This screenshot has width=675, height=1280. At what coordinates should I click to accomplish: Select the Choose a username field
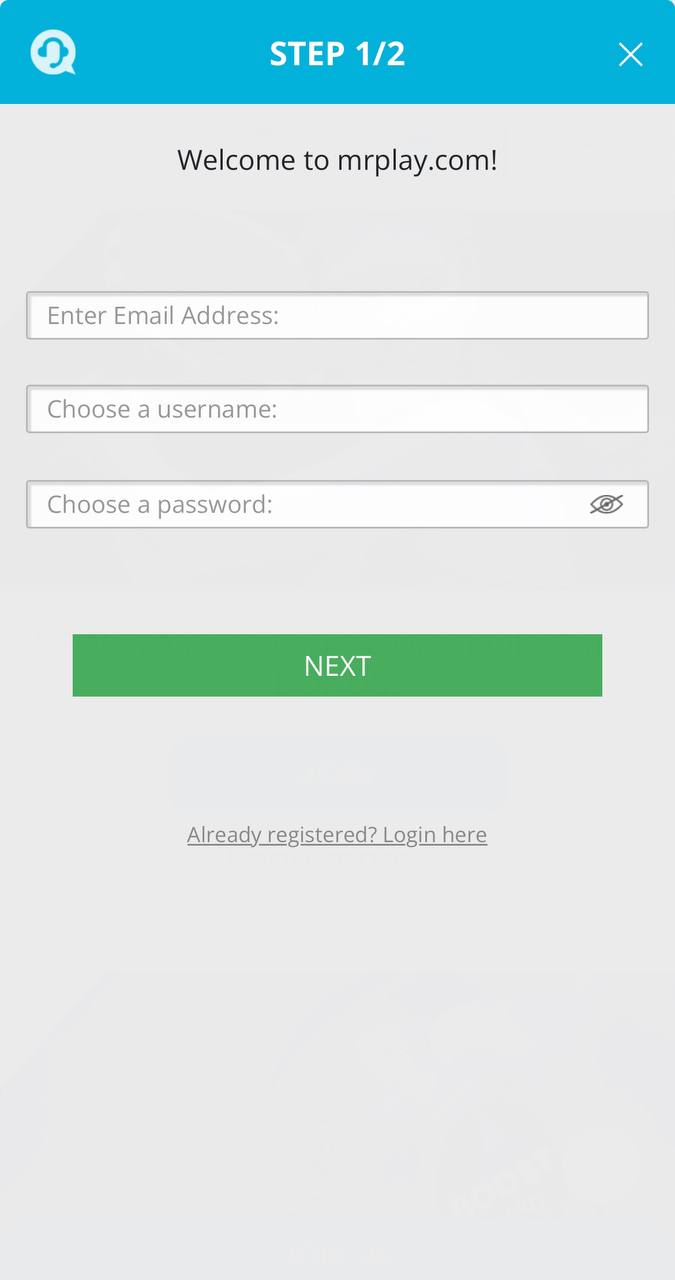337,409
